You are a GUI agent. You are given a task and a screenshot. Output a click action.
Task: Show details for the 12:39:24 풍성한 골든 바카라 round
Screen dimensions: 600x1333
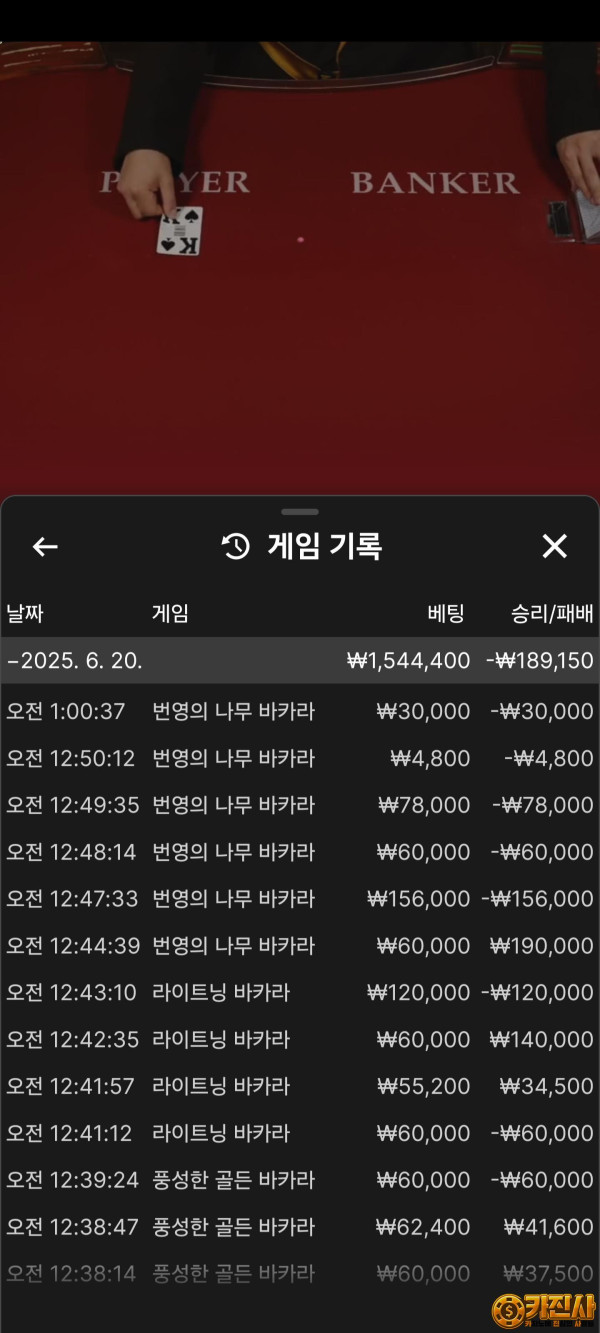pyautogui.click(x=300, y=1181)
